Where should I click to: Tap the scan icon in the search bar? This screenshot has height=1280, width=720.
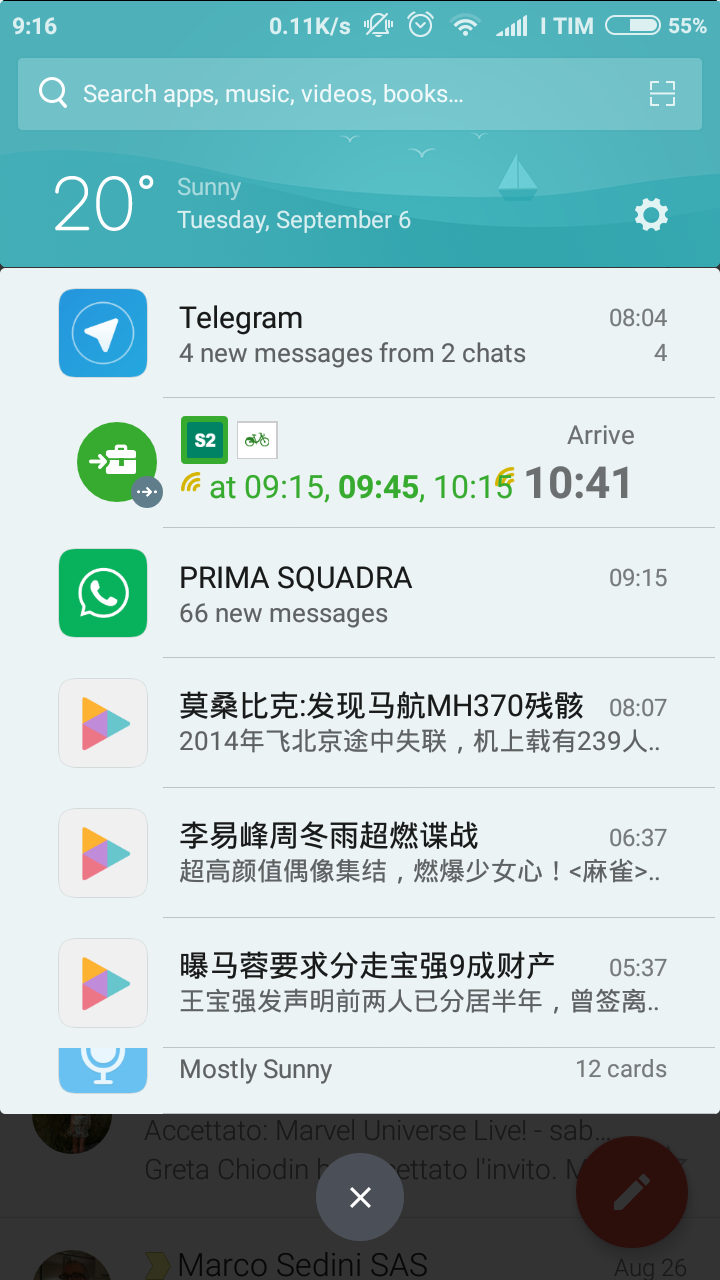[662, 94]
